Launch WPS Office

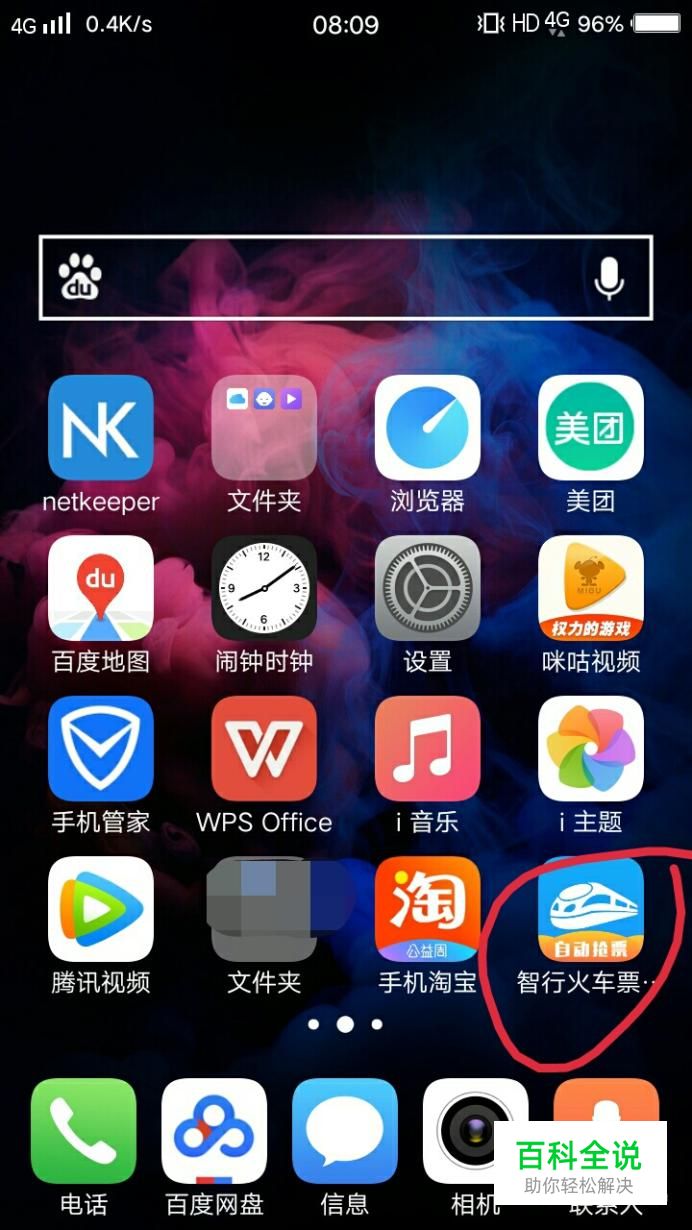tap(264, 749)
